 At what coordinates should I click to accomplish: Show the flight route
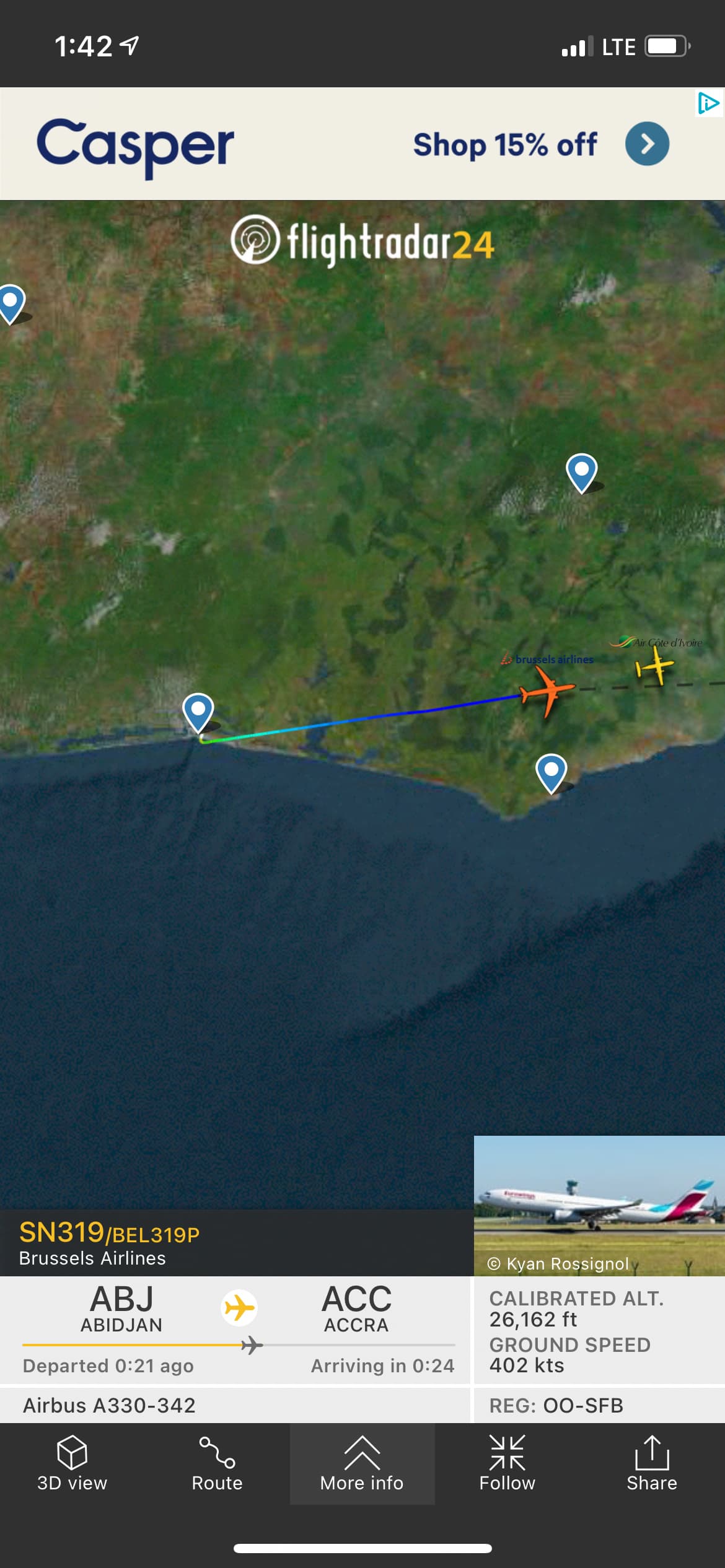(x=217, y=1464)
